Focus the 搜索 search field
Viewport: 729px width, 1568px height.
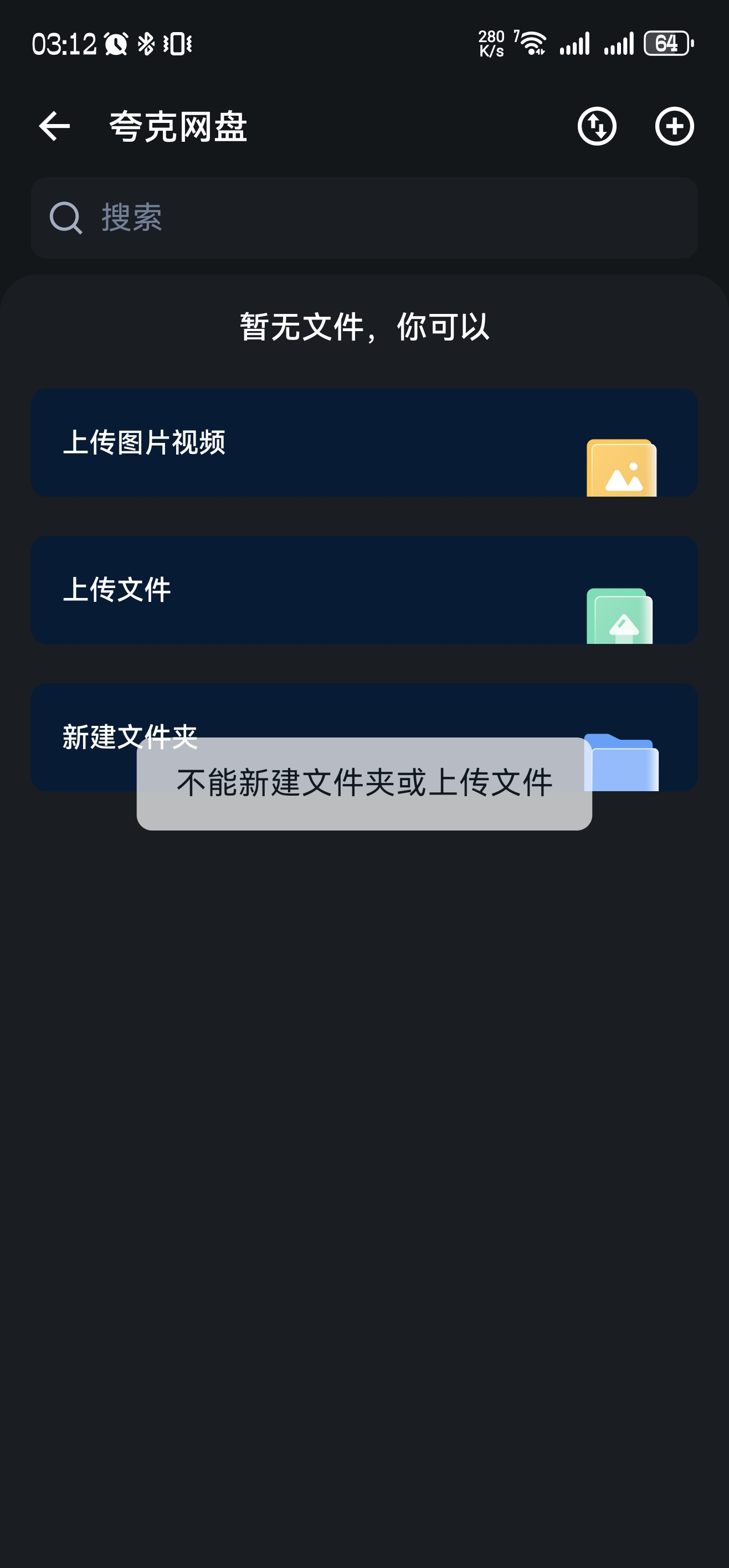coord(364,218)
